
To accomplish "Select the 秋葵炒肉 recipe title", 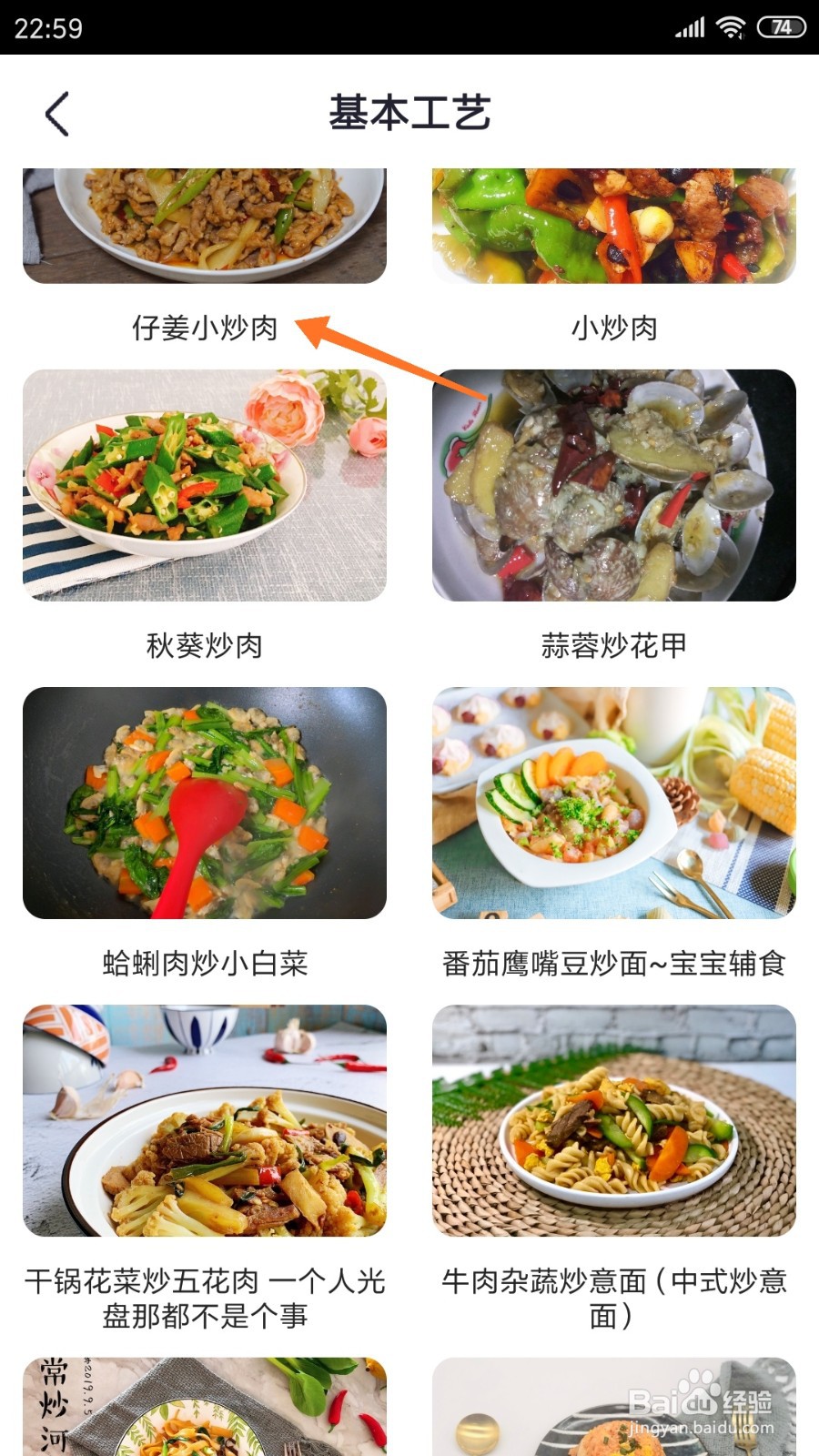I will tap(205, 646).
